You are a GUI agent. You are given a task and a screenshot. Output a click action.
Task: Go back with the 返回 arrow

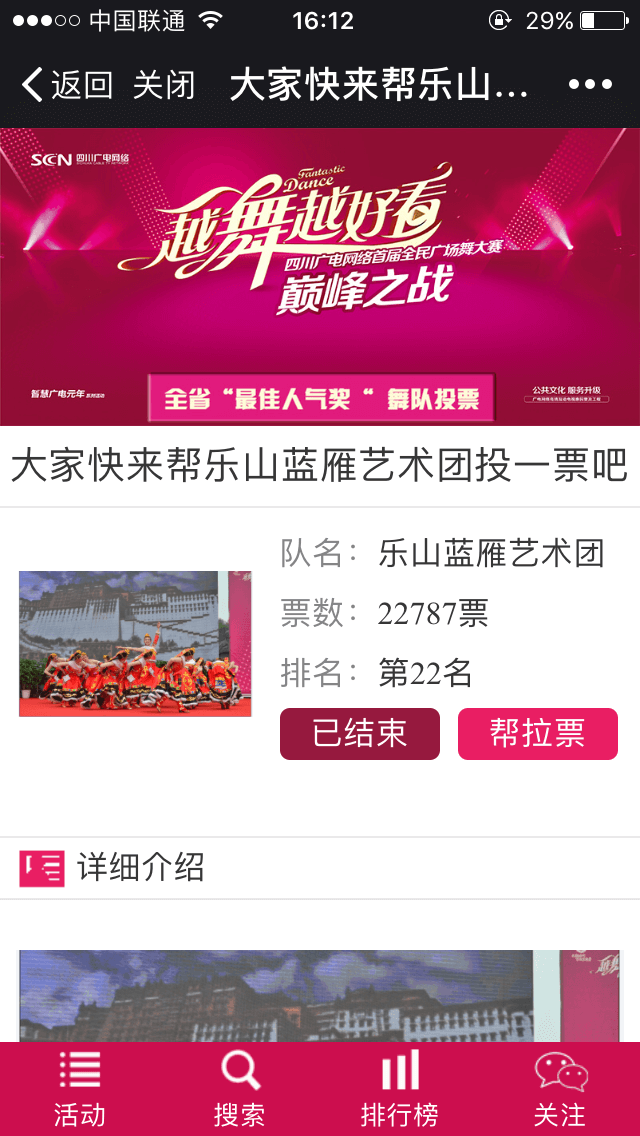[x=66, y=85]
